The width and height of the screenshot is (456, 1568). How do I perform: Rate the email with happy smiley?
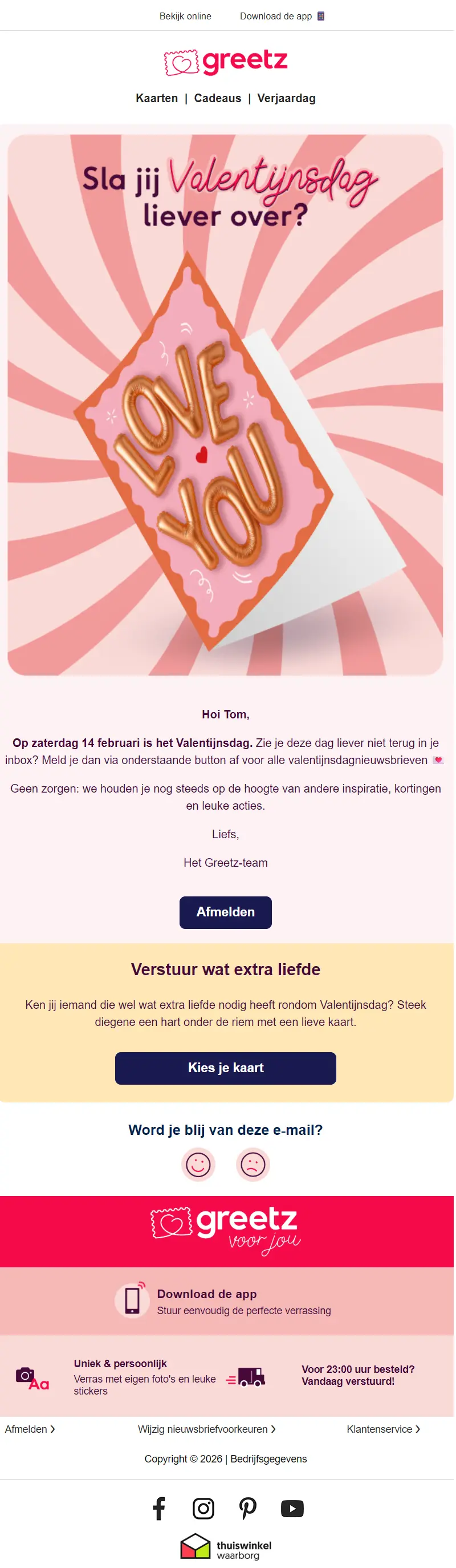click(x=198, y=1165)
